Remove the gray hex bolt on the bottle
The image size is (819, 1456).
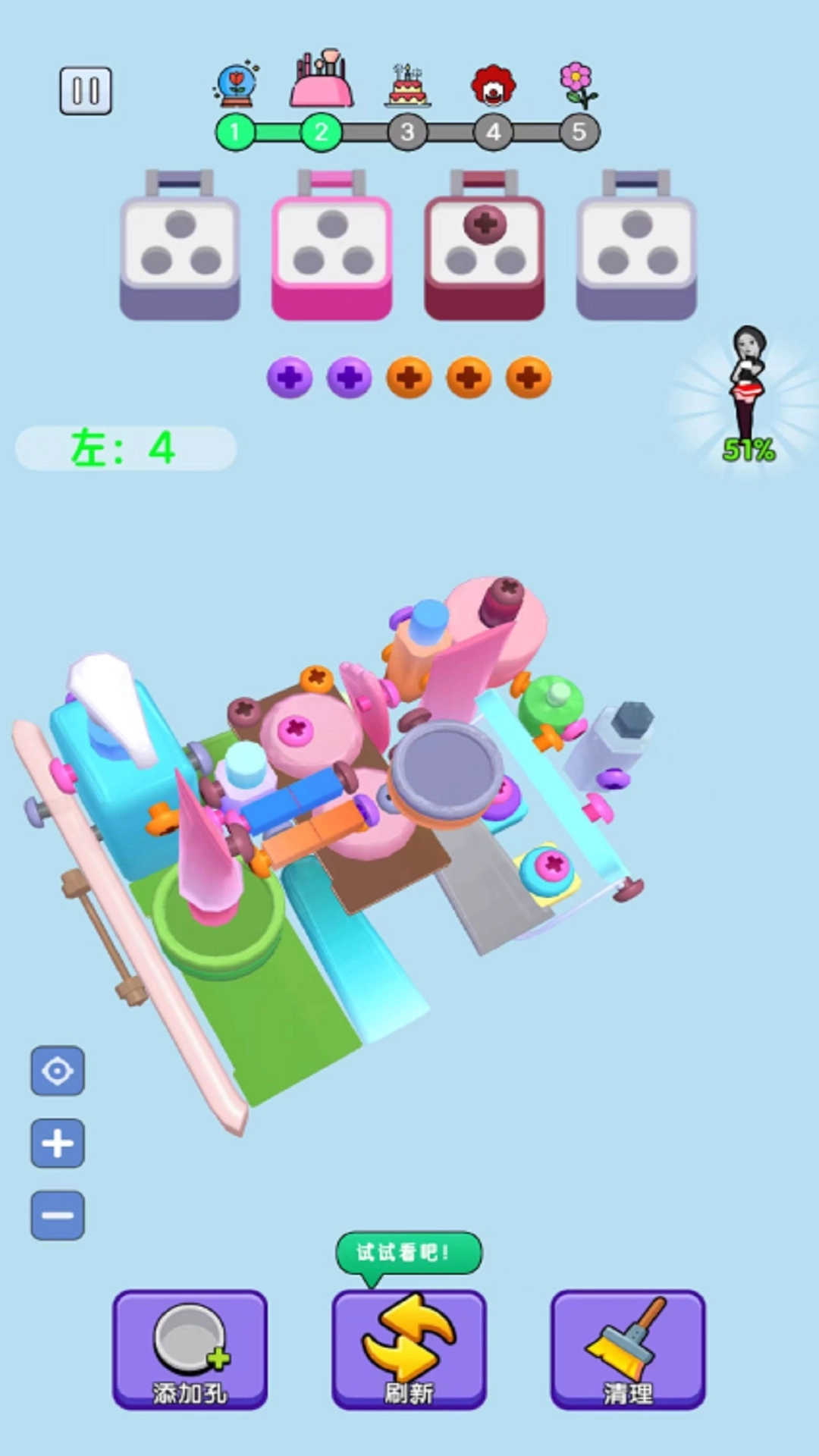pos(632,718)
